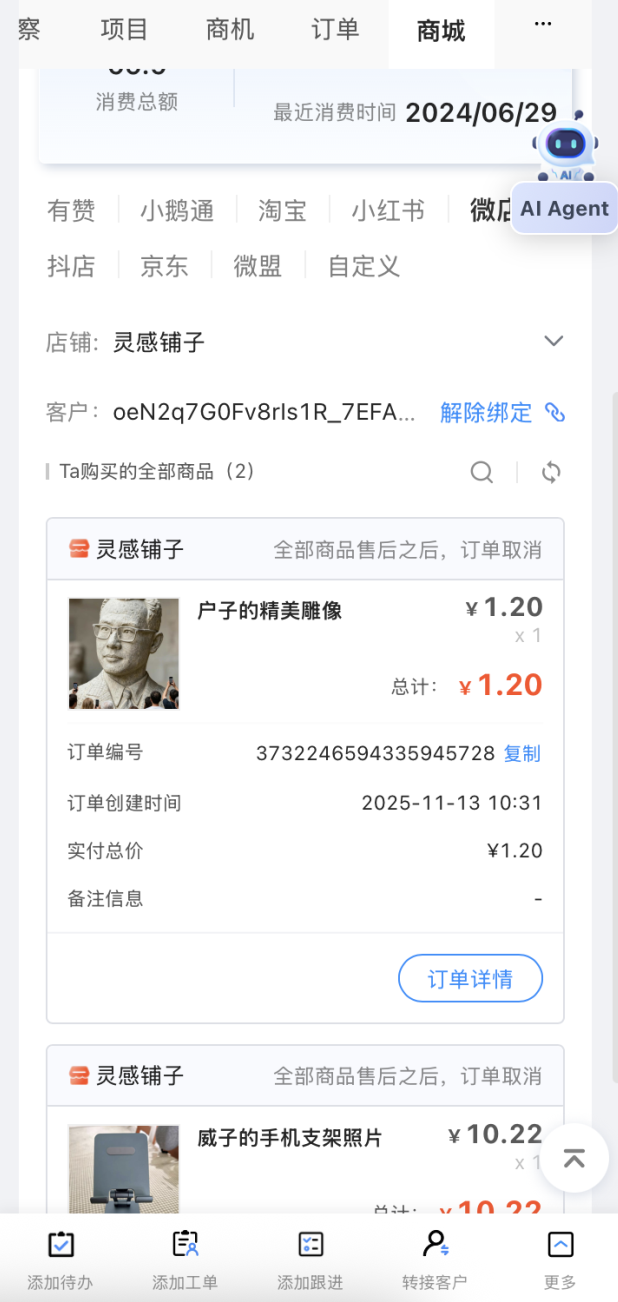Open the 京东 platform tab

(164, 266)
